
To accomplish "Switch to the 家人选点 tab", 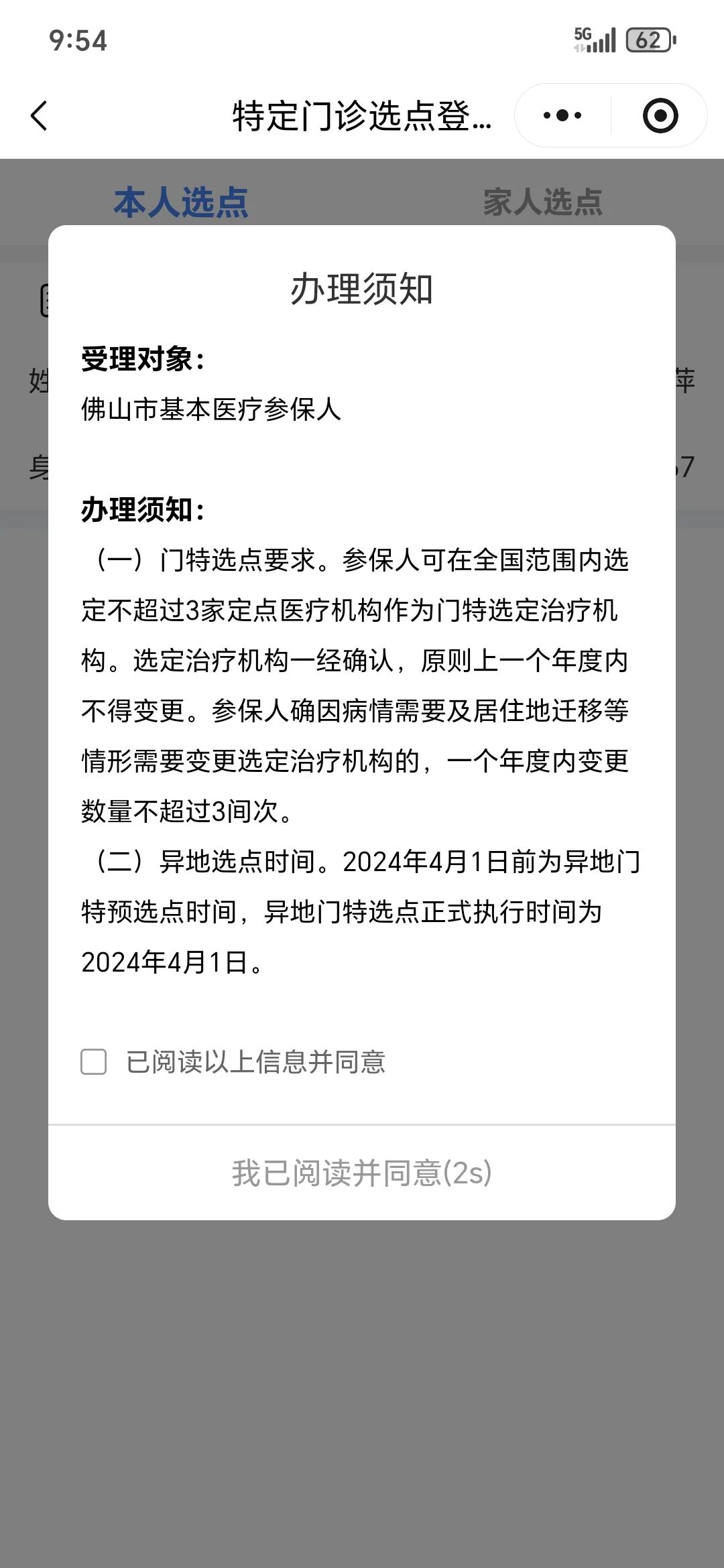I will (x=542, y=202).
